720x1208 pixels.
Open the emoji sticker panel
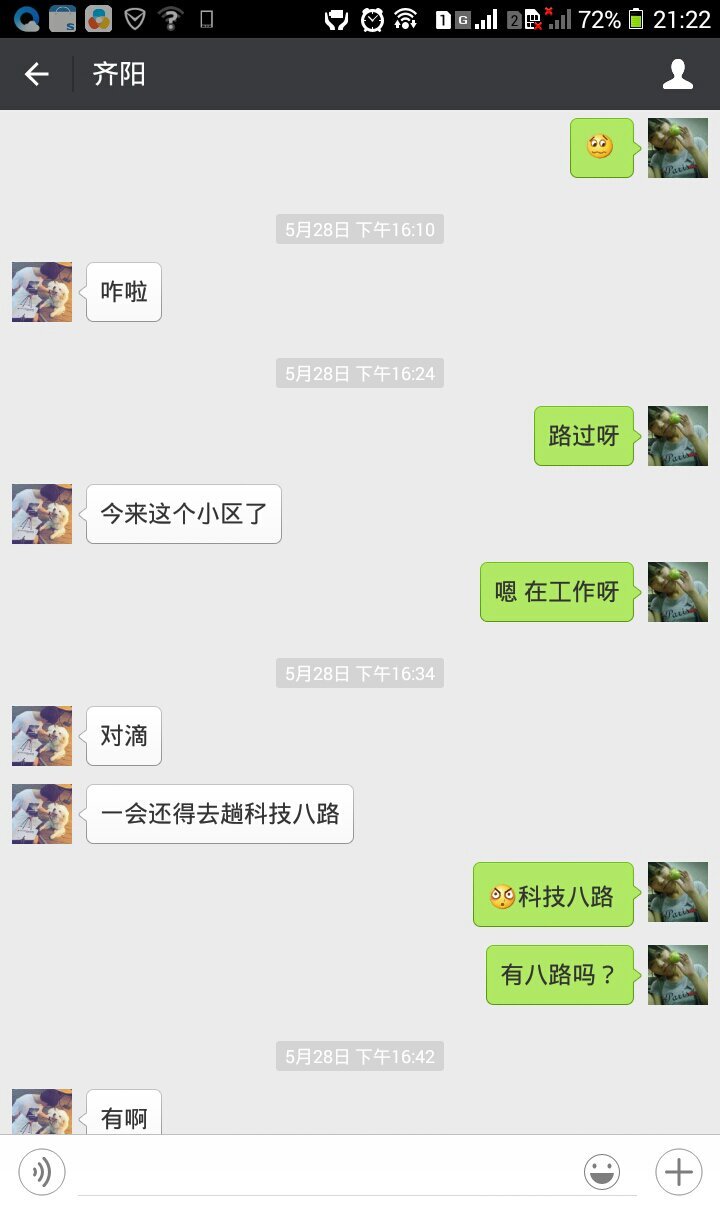pos(602,1172)
